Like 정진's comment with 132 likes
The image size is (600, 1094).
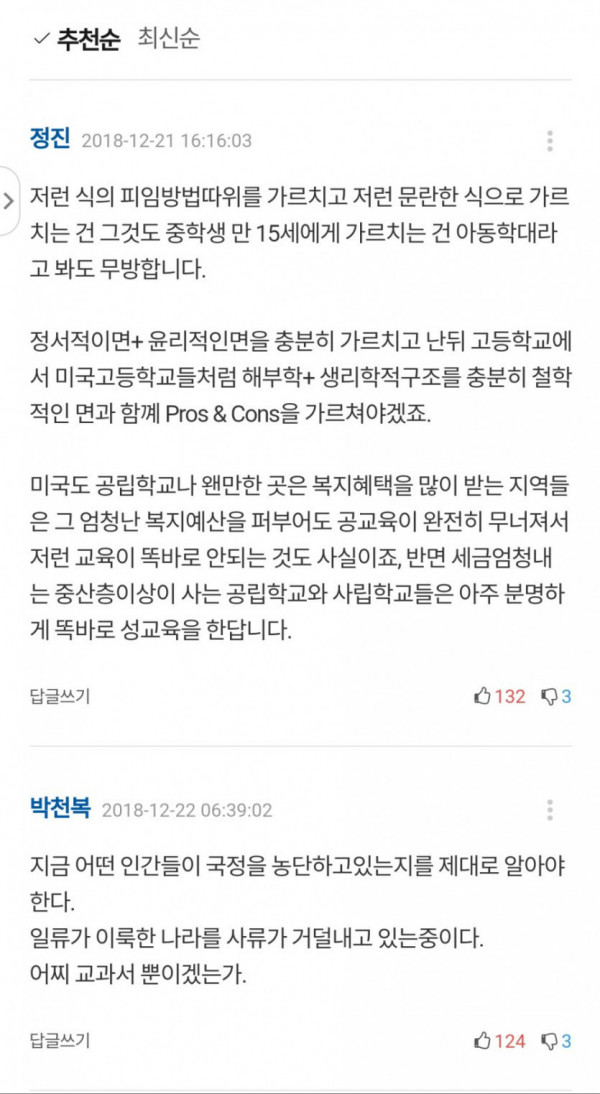tap(500, 696)
